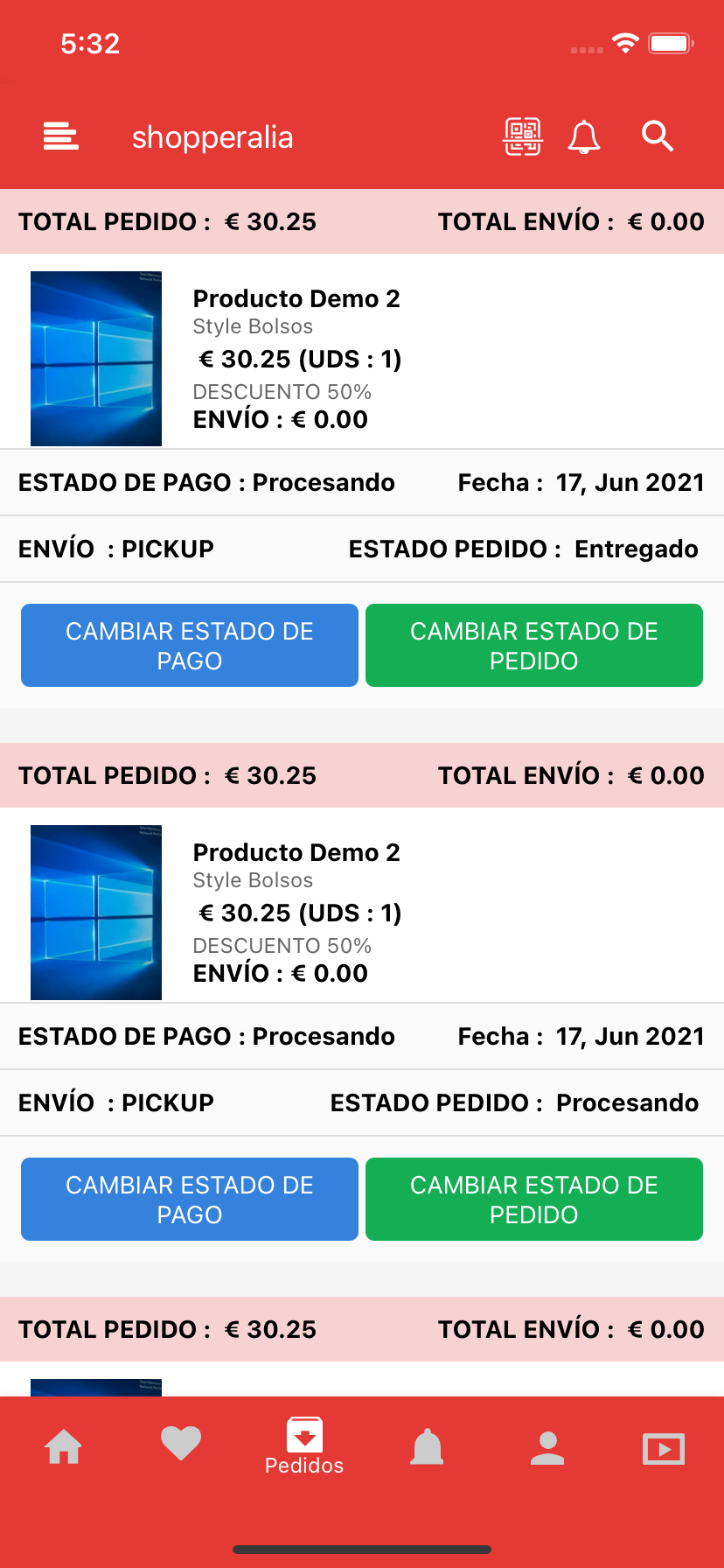Change order status of the Entregado order

(534, 646)
